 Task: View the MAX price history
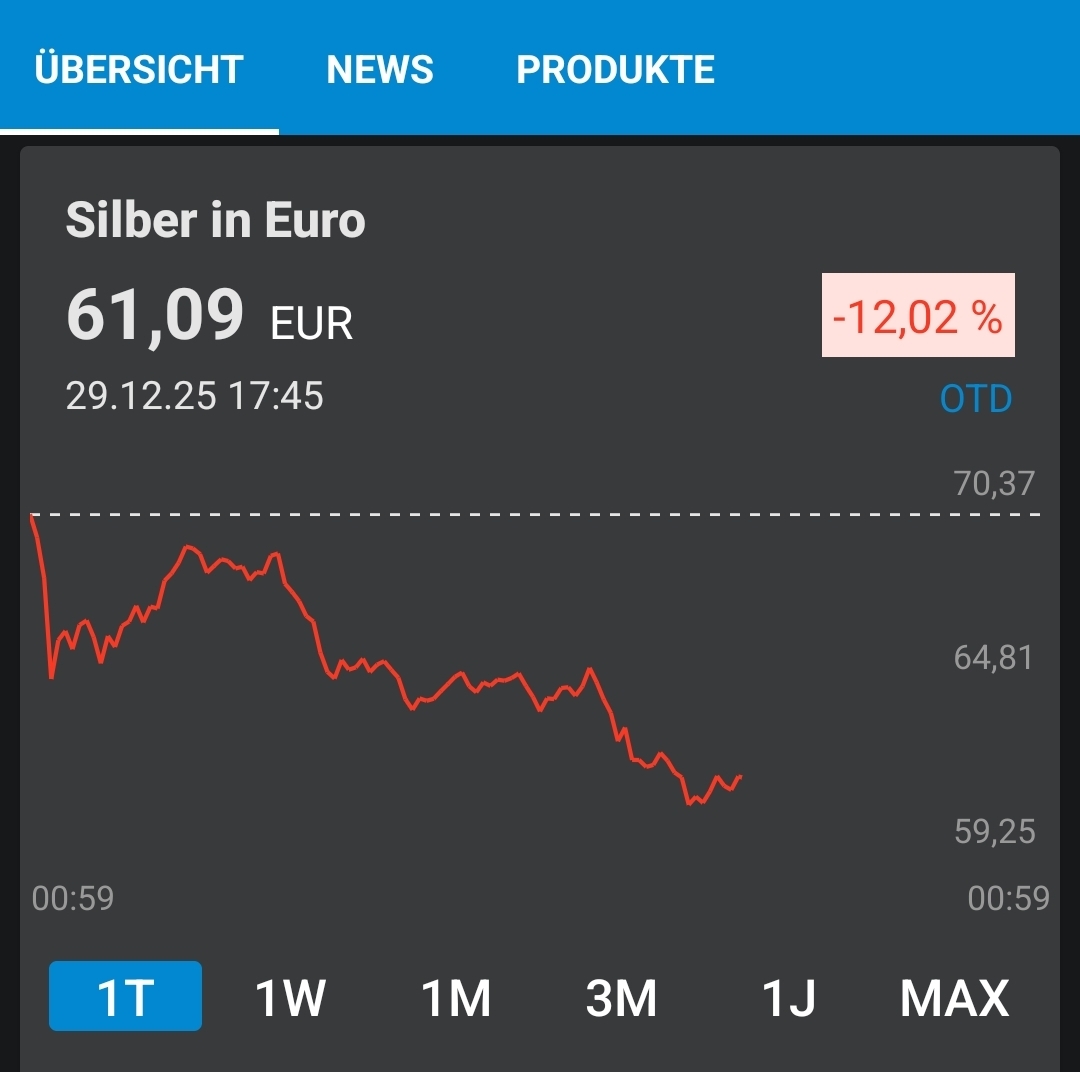[954, 997]
